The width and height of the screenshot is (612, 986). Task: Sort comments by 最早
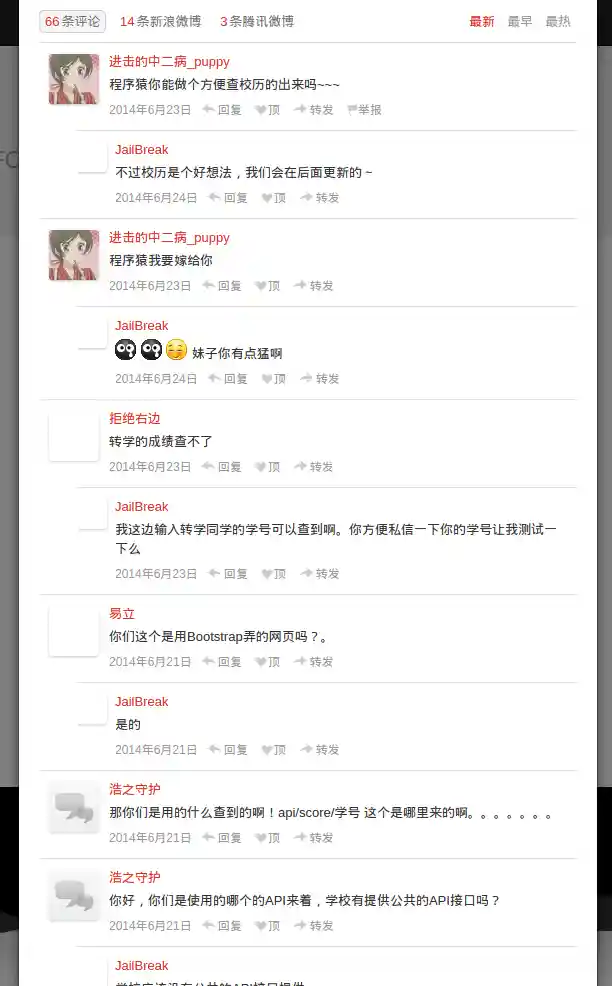pos(519,21)
